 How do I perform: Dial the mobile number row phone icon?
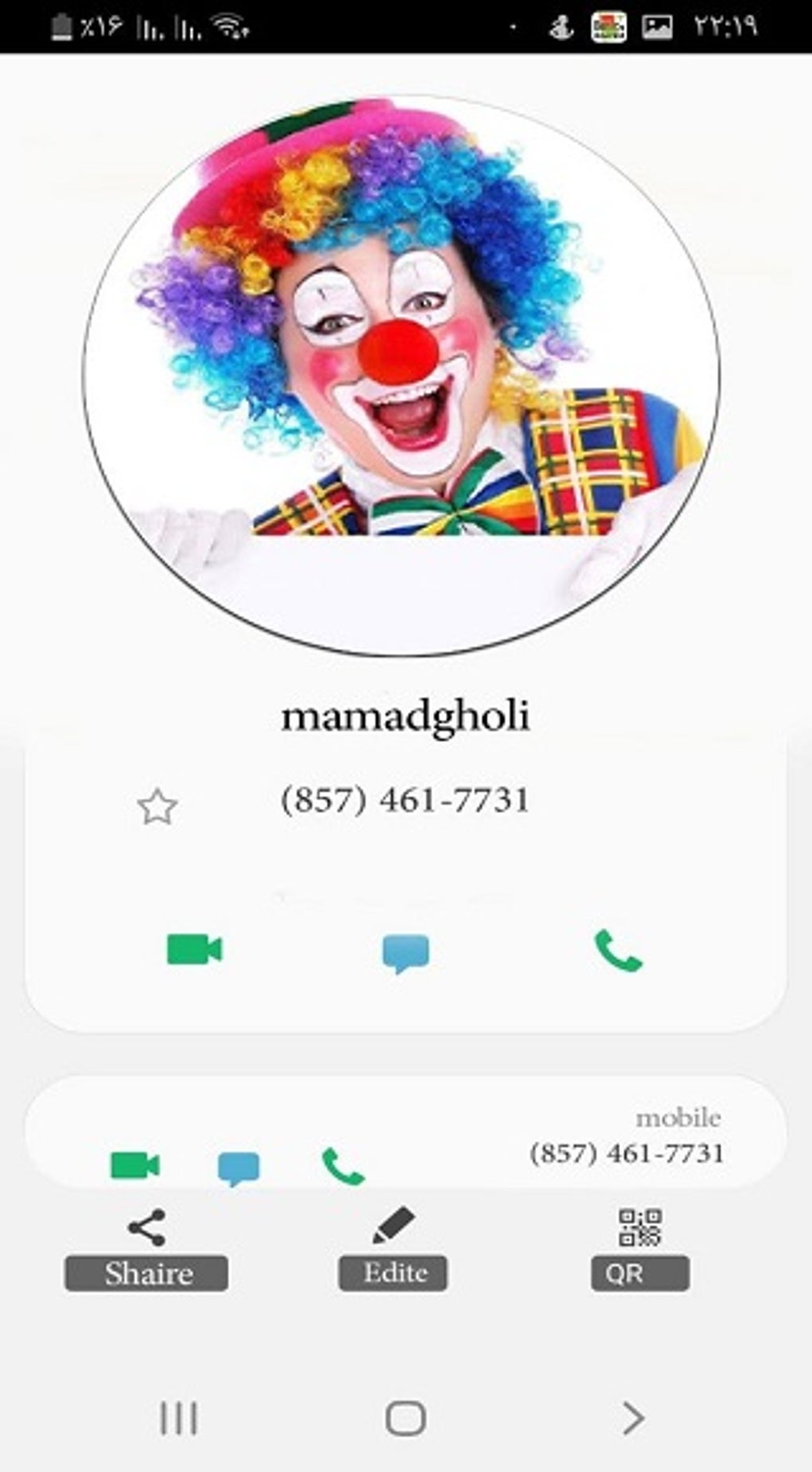343,1166
